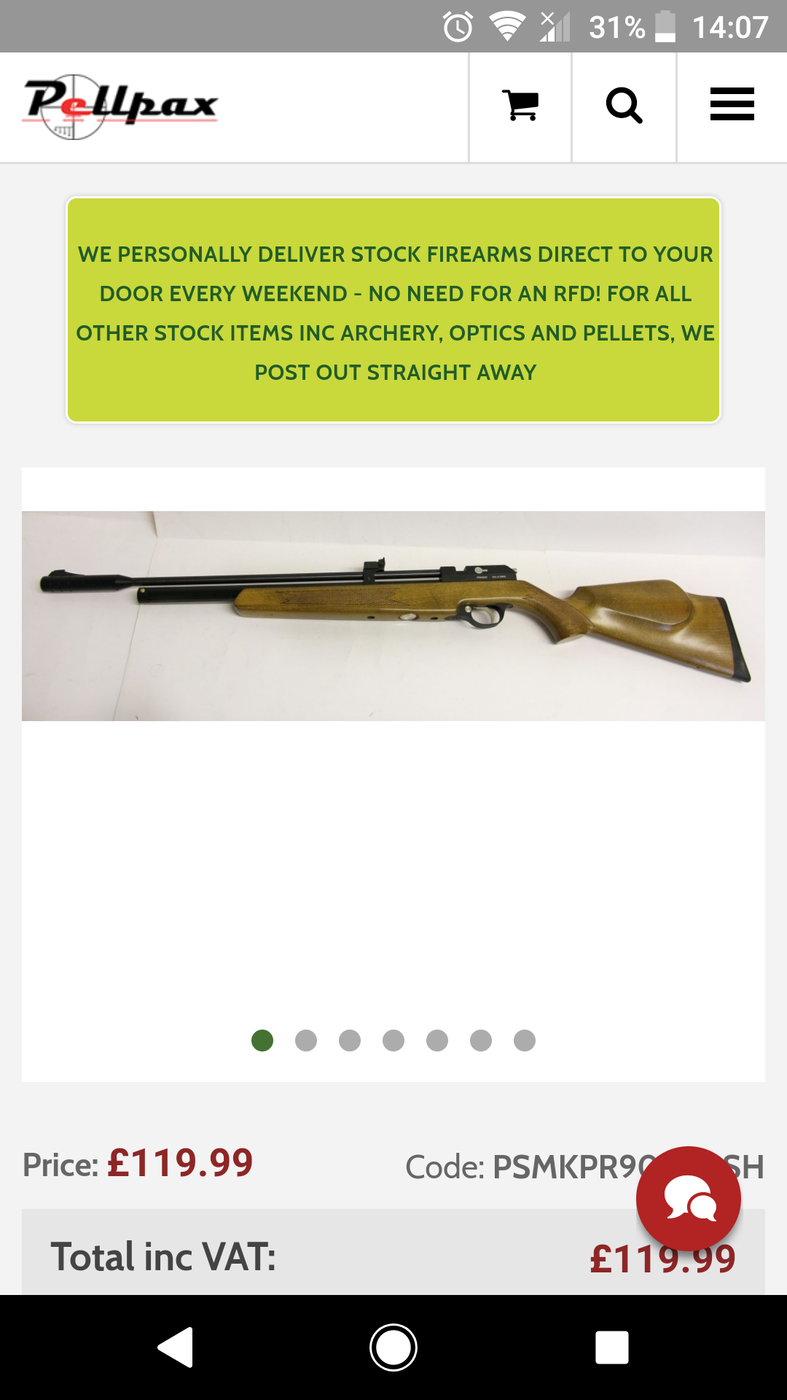Open the live chat bubble

point(689,1198)
